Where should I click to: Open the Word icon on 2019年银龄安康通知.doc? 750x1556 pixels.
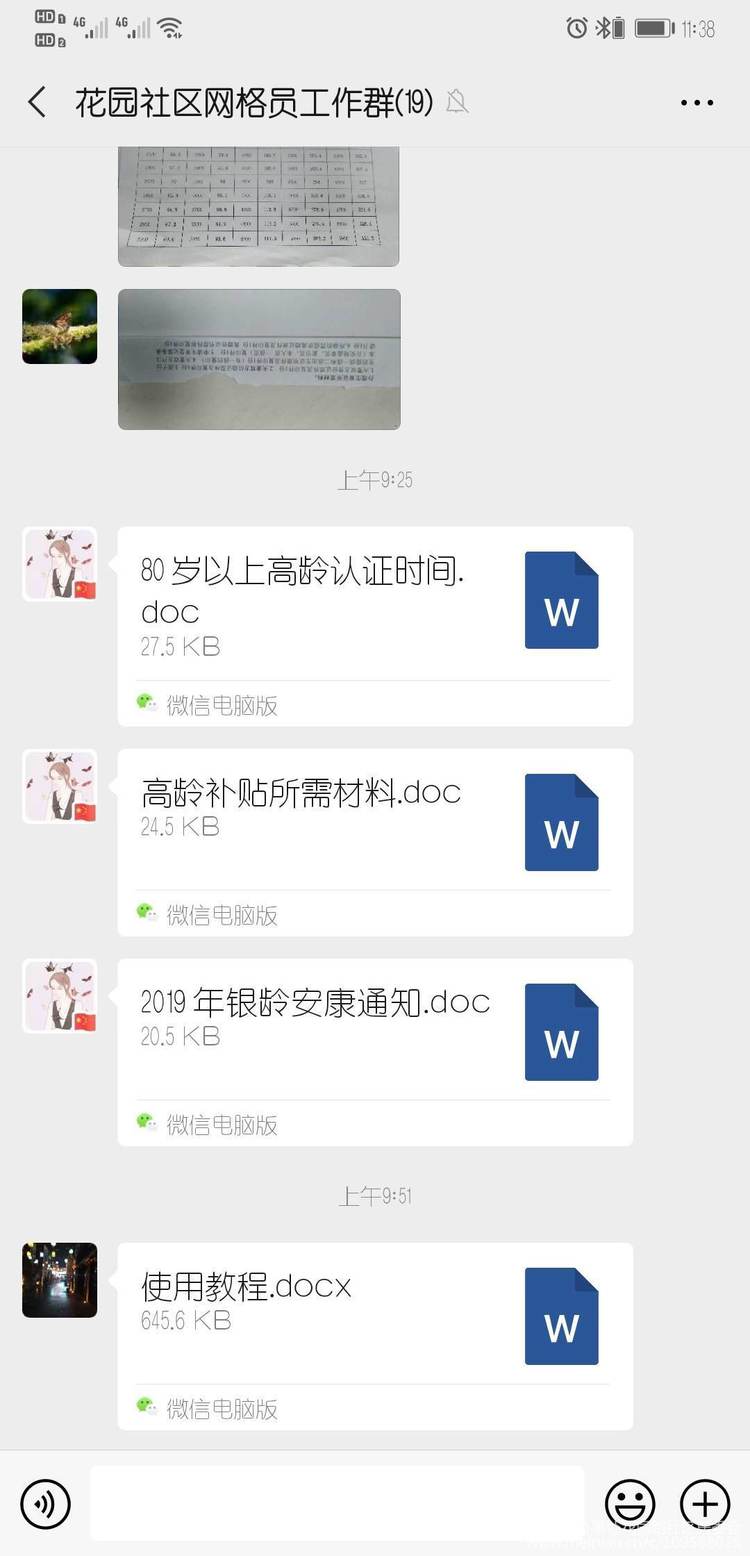[x=561, y=1030]
